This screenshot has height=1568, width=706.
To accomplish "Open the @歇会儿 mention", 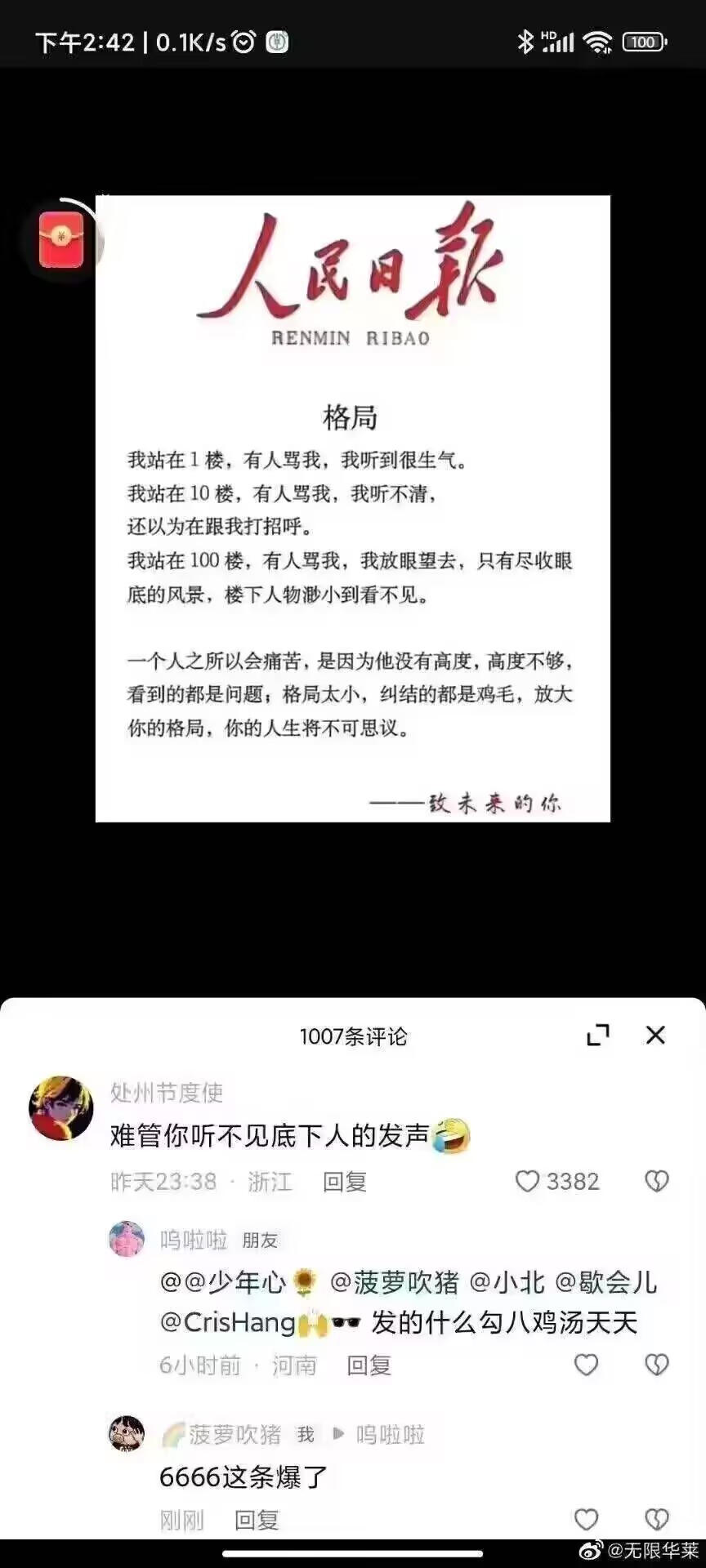I will click(x=605, y=1282).
